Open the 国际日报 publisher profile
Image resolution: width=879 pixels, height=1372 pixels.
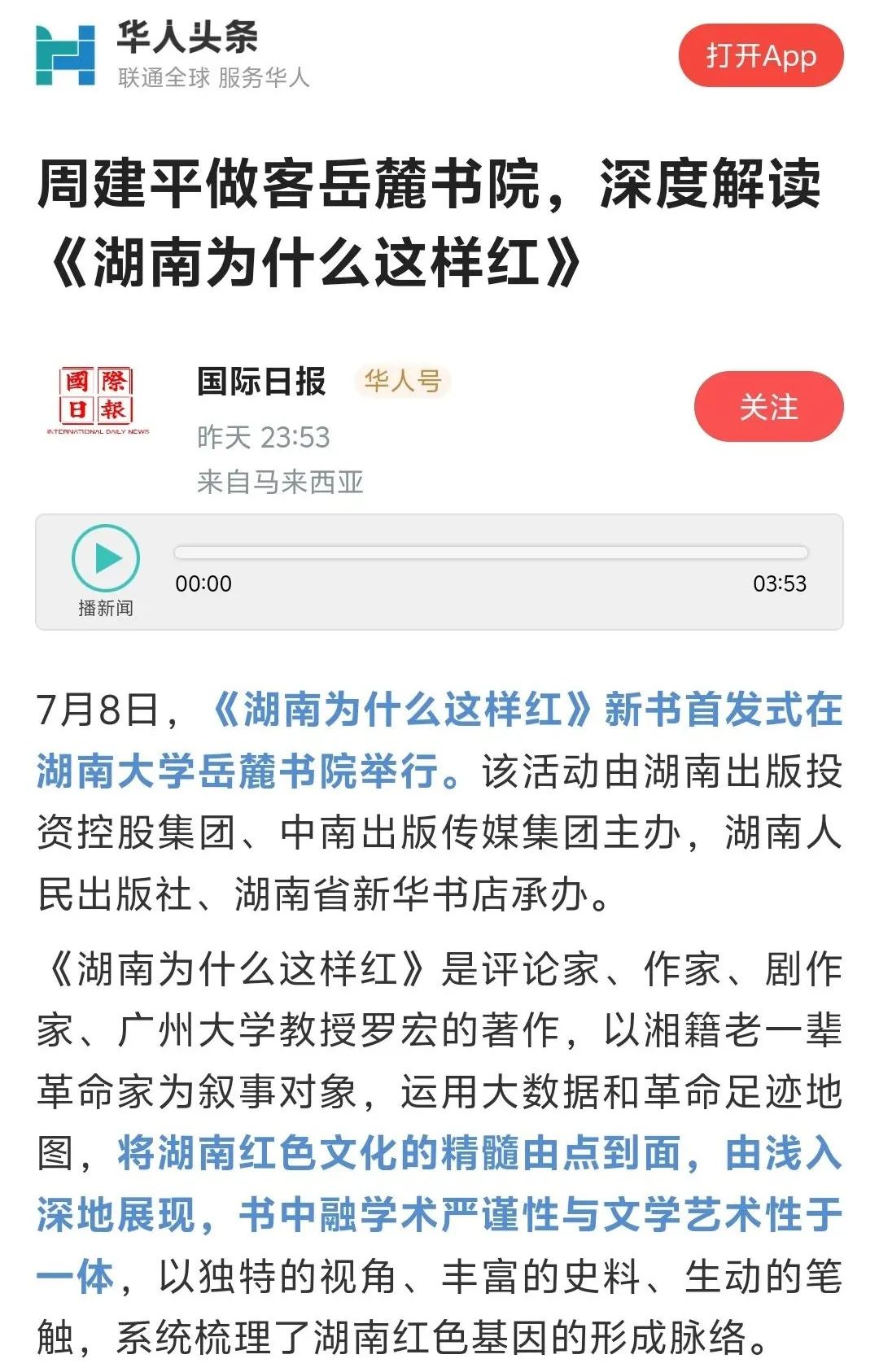[261, 382]
